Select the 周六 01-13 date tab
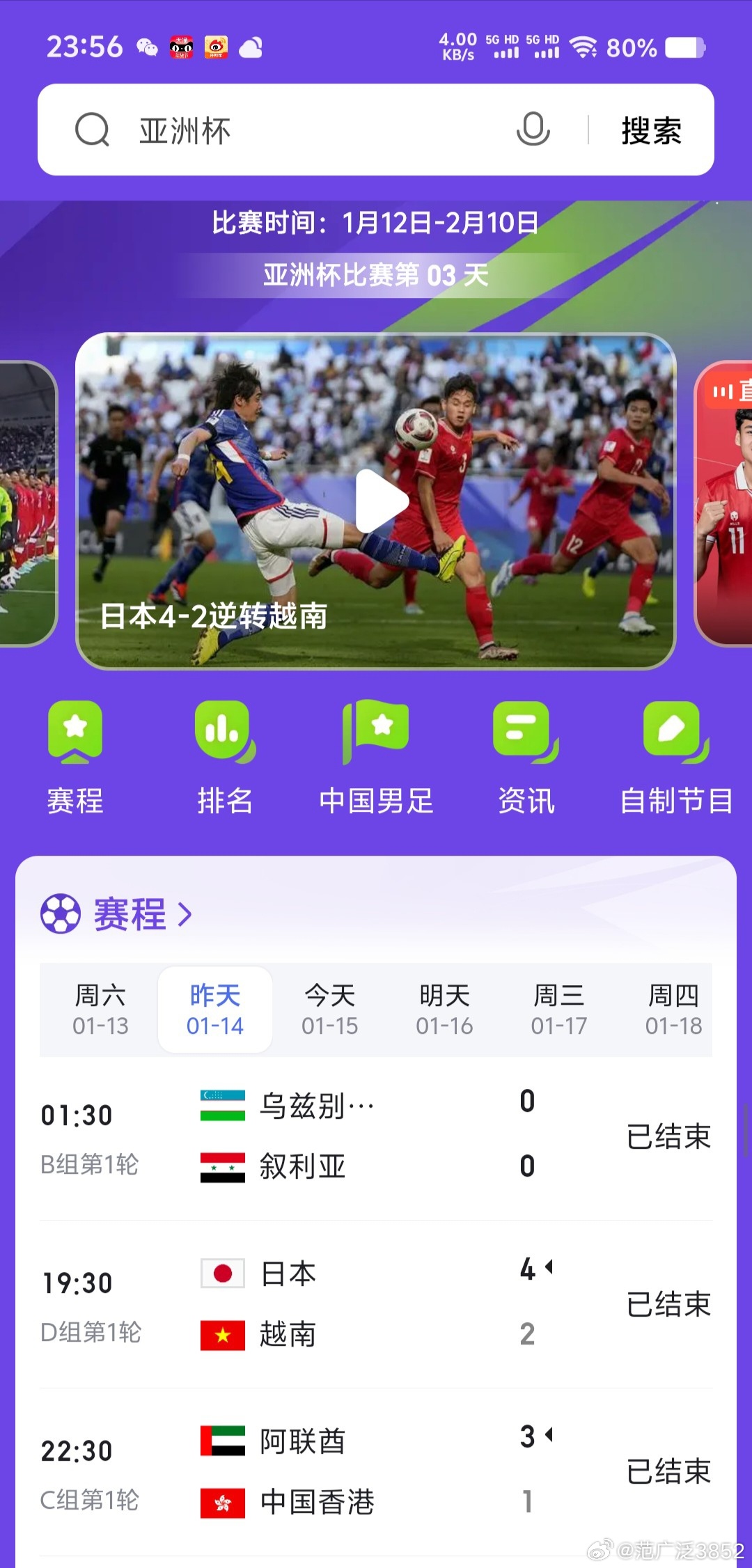 pyautogui.click(x=100, y=1010)
